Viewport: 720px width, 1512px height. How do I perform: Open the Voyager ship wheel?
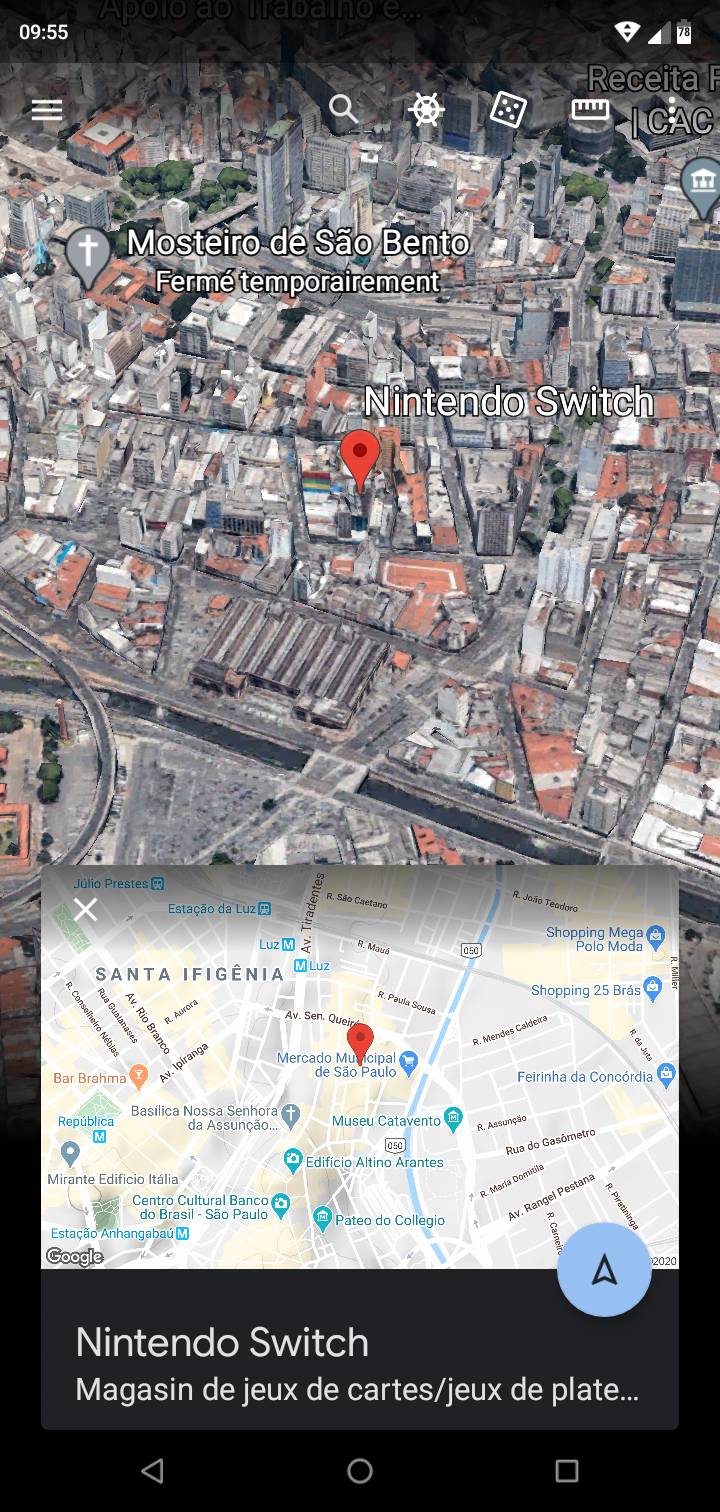click(426, 109)
